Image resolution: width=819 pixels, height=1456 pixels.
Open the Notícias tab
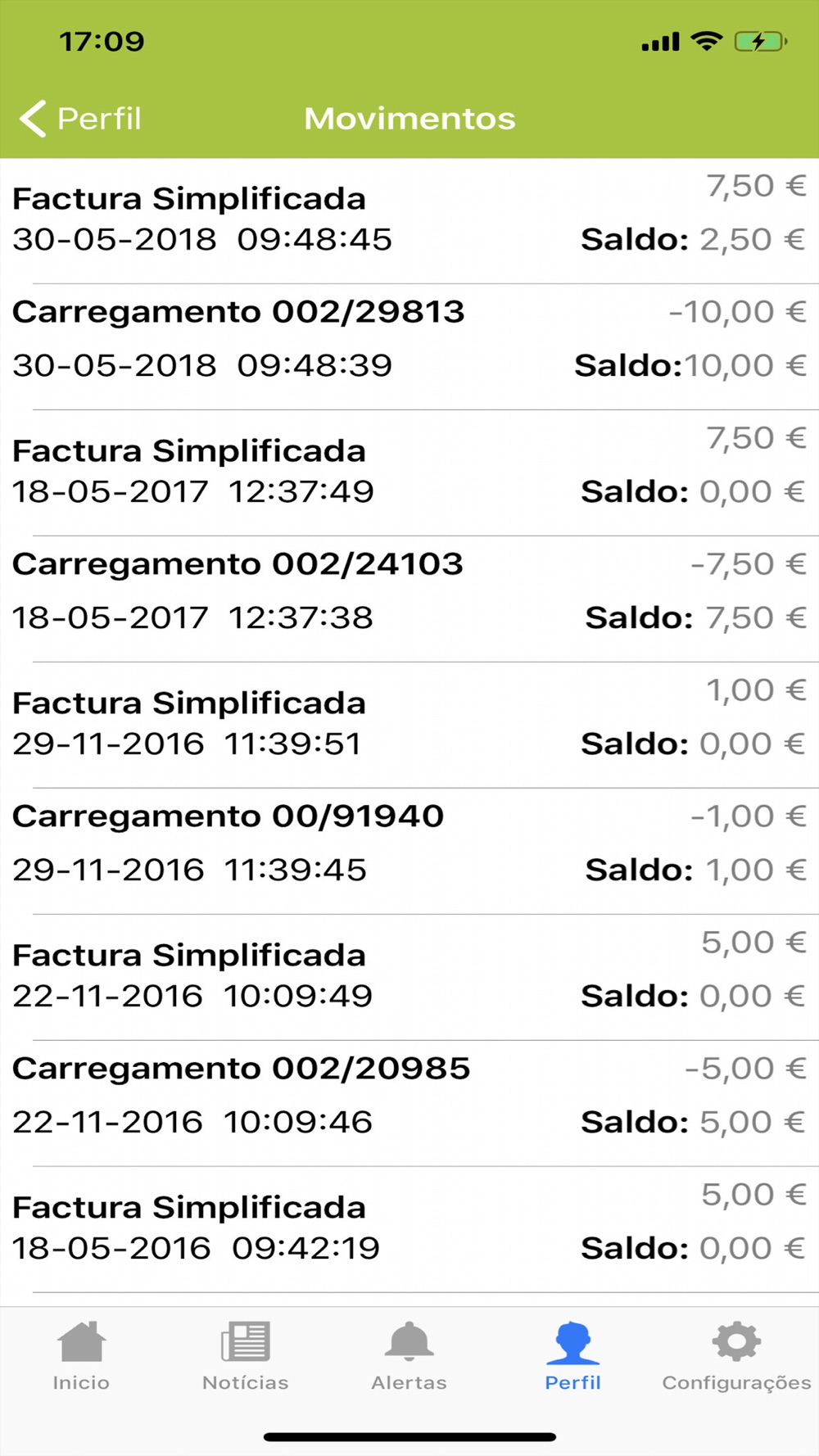click(x=245, y=1356)
